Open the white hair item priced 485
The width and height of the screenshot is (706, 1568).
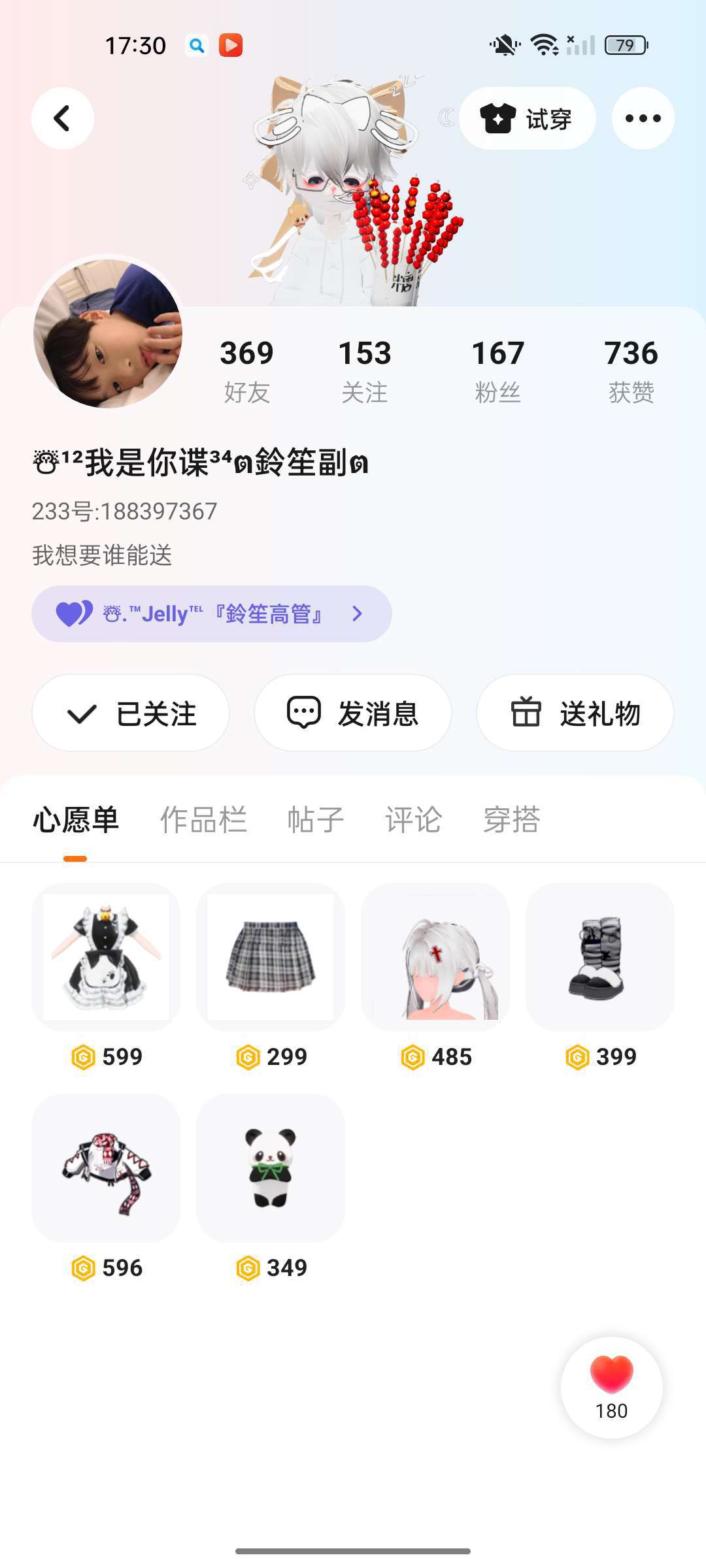pos(435,957)
